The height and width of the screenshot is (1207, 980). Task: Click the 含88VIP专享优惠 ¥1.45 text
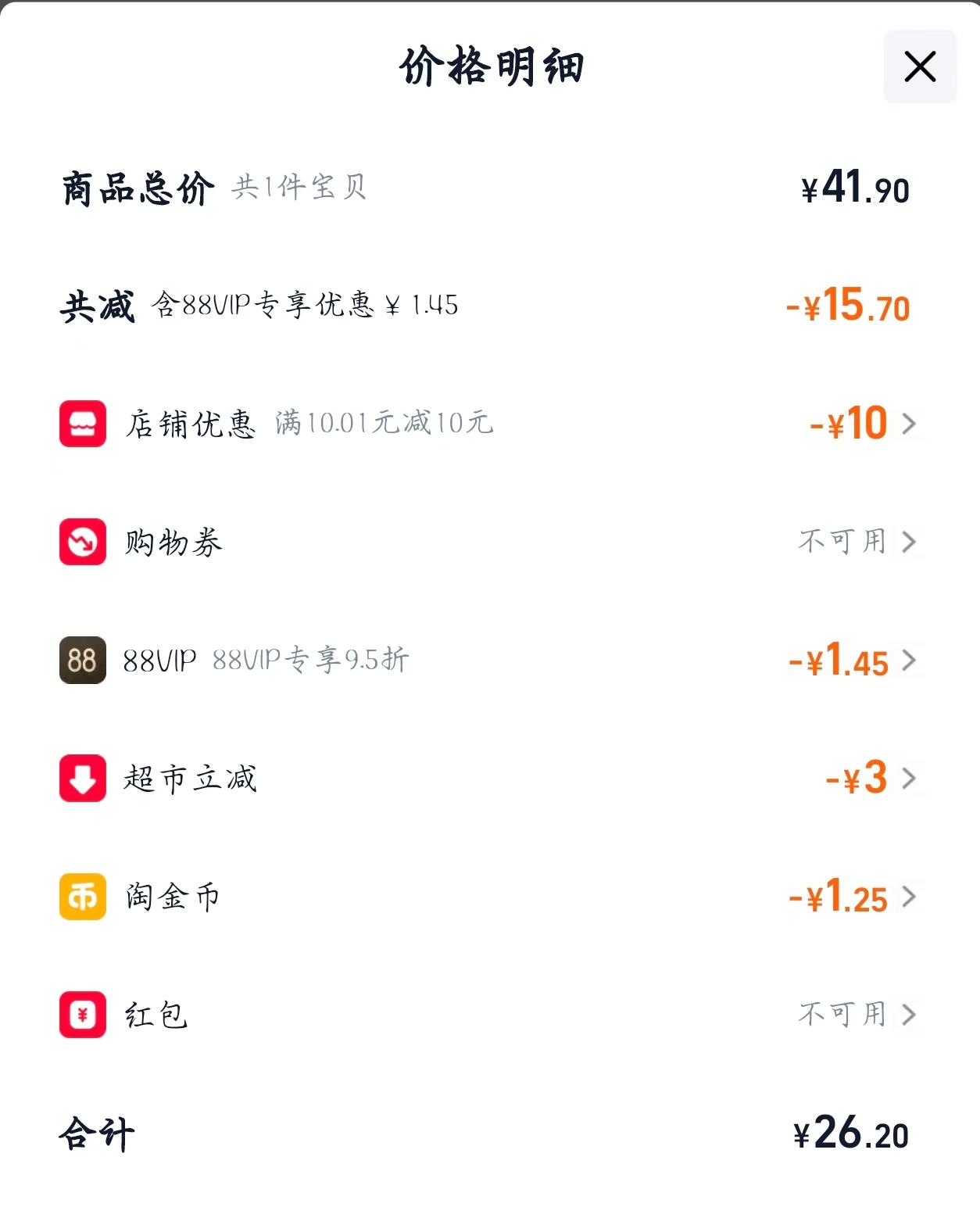(305, 306)
